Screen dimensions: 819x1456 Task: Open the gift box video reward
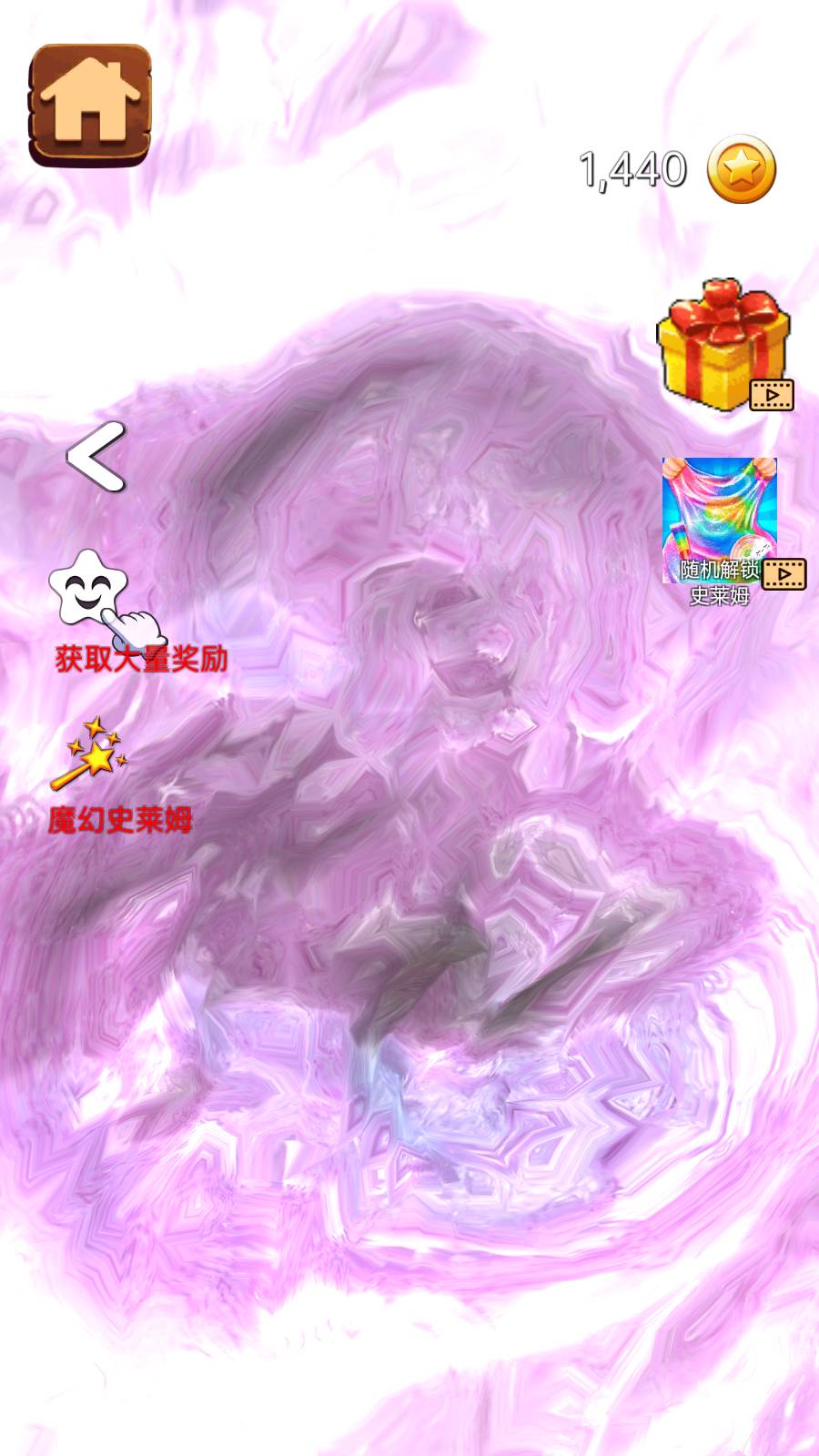[723, 345]
